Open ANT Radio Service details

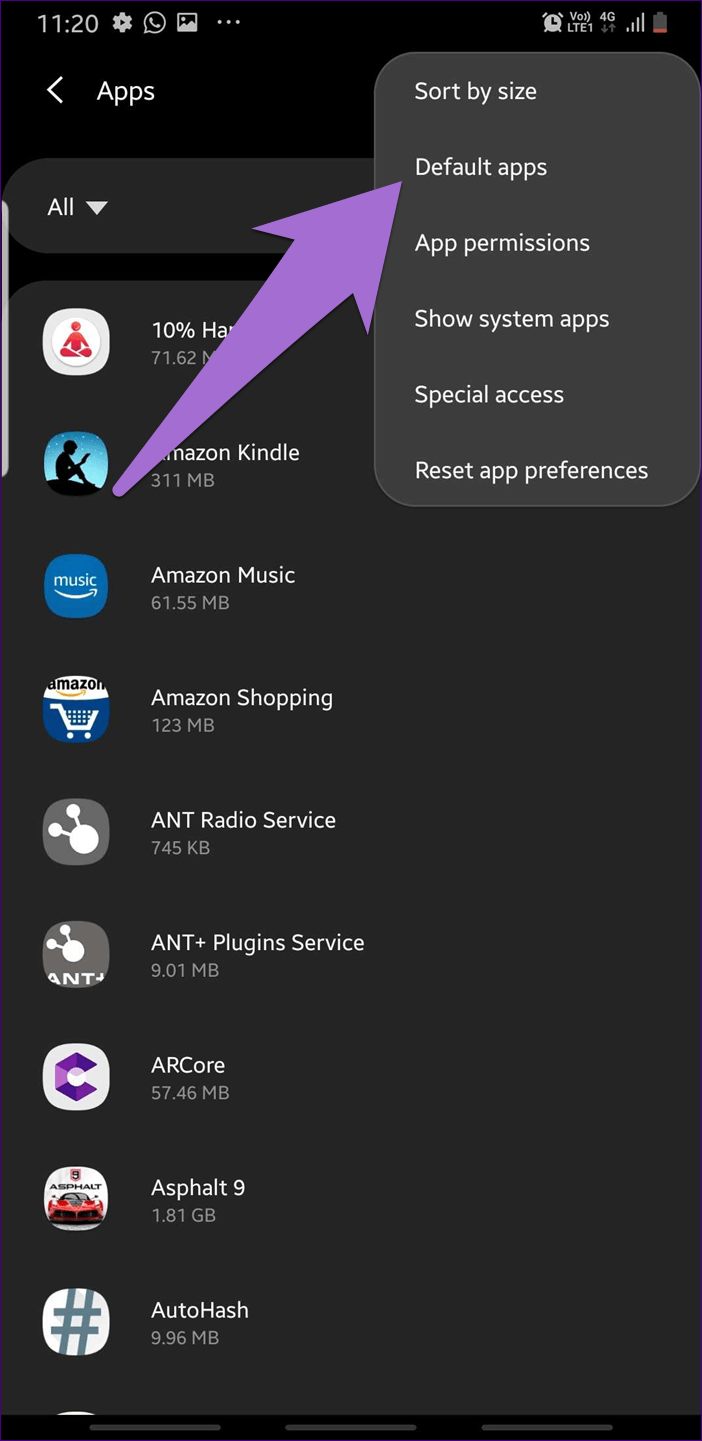[x=351, y=833]
